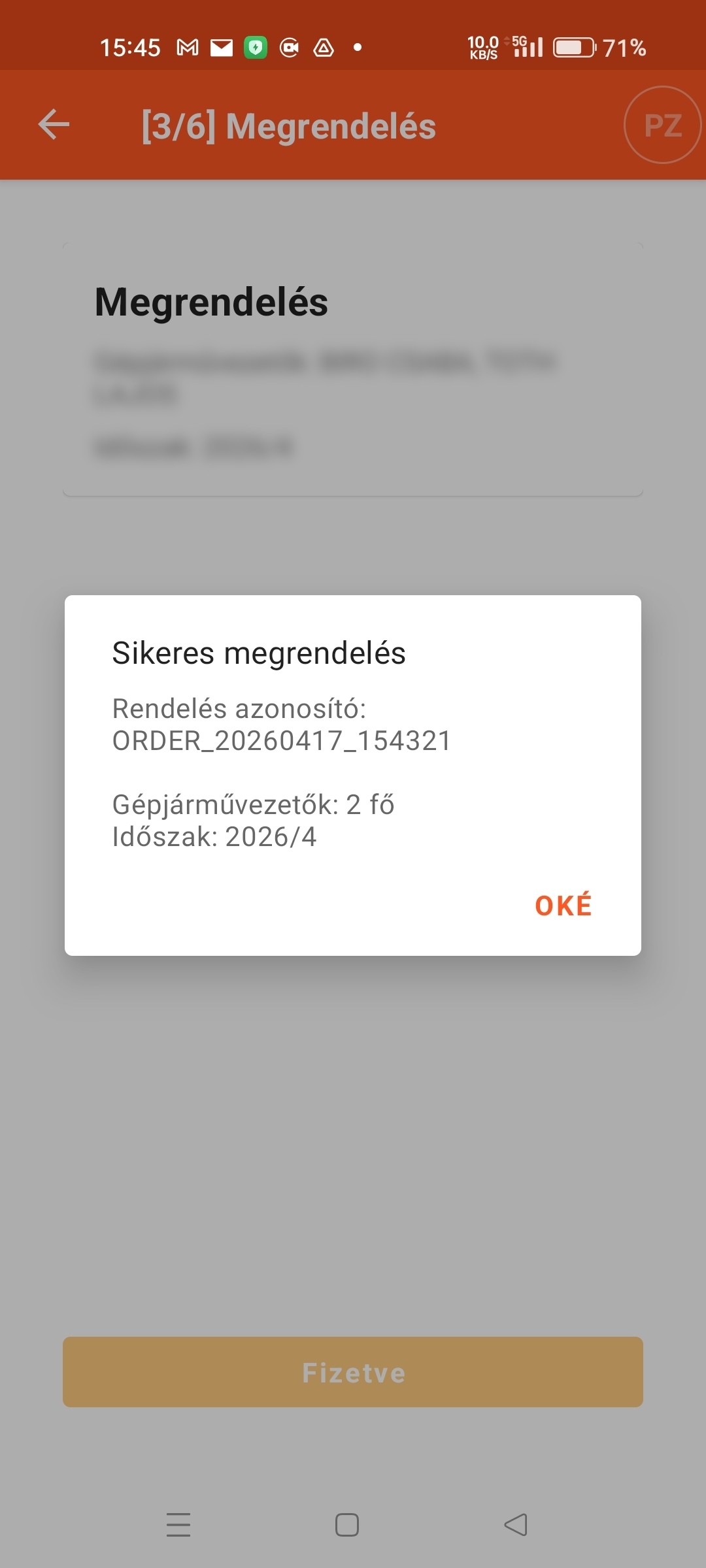The width and height of the screenshot is (706, 1568).
Task: Open the Google Drive notification icon
Action: 324,47
